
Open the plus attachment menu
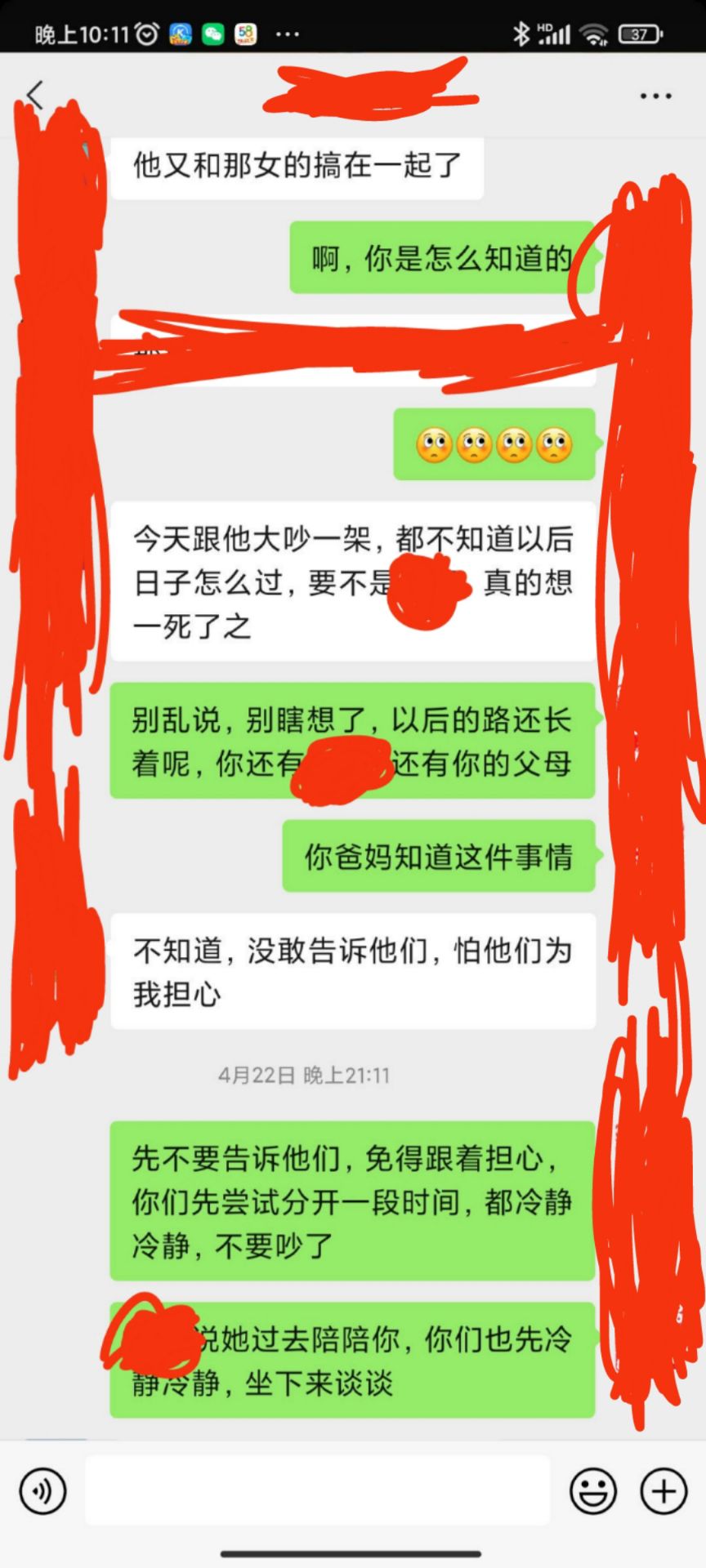click(664, 1491)
